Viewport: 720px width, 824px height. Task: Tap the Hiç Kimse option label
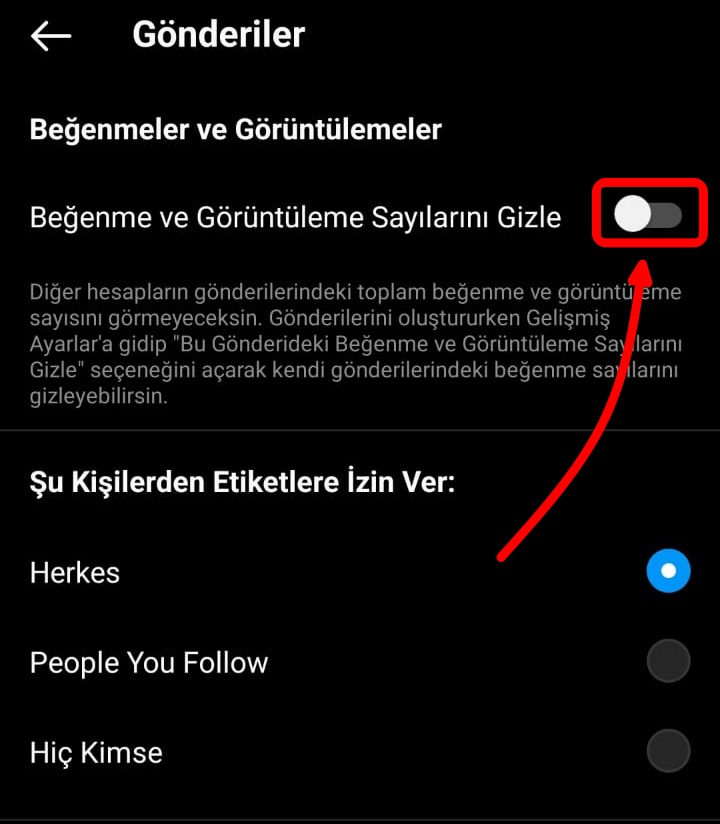tap(96, 751)
